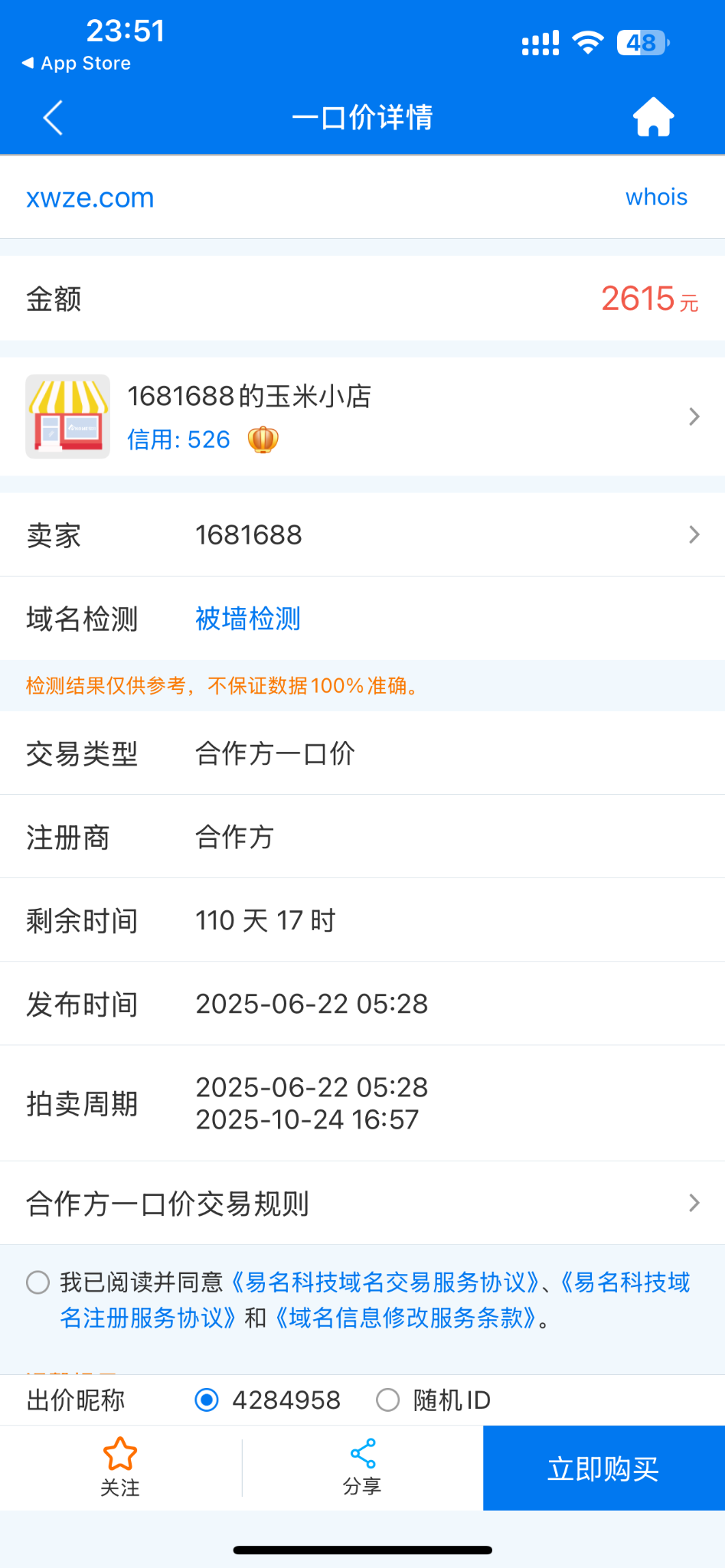Viewport: 725px width, 1568px height.
Task: Tap 立即购买 to buy now
Action: point(604,1468)
